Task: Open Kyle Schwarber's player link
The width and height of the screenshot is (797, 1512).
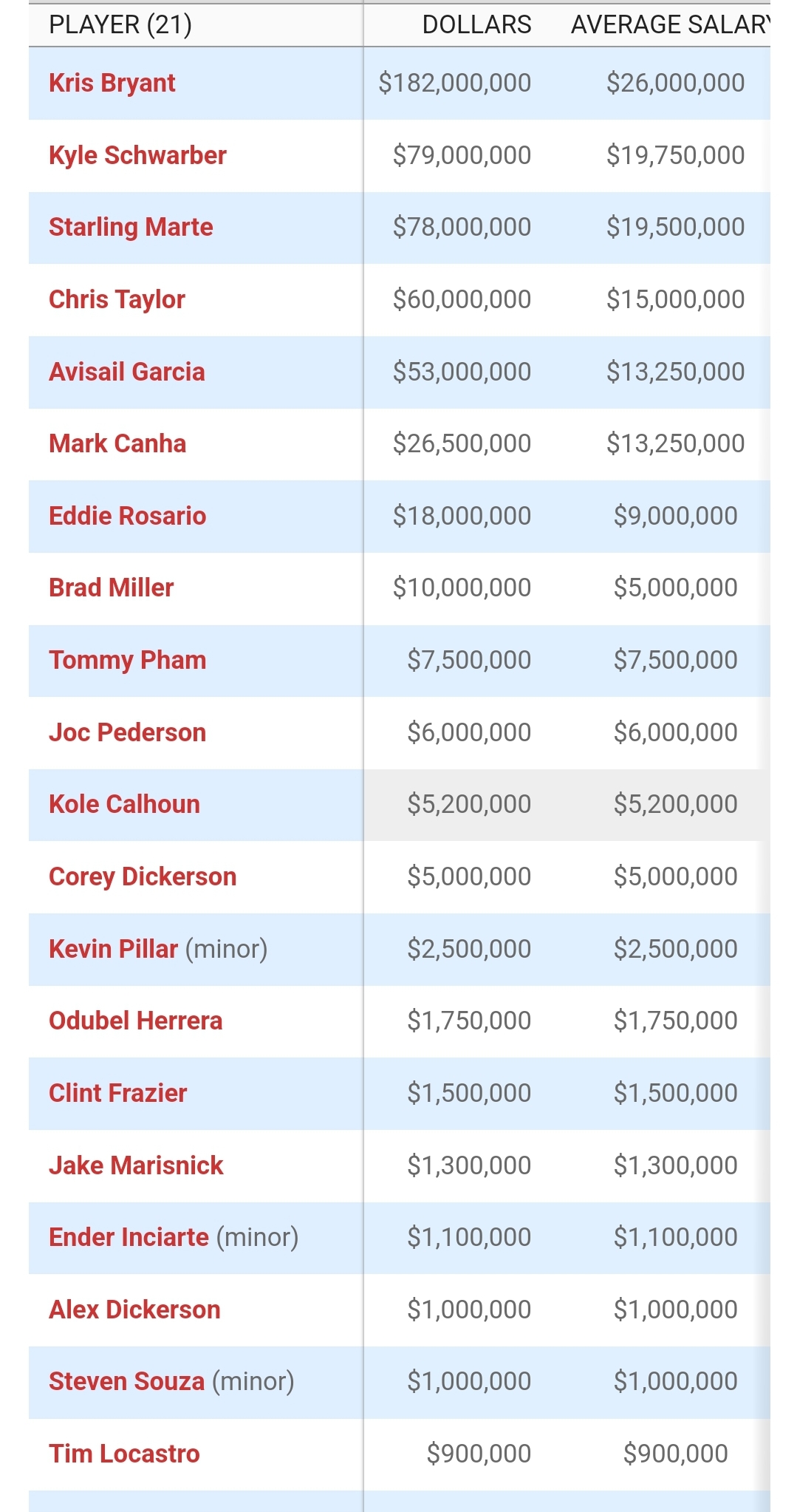Action: (137, 155)
